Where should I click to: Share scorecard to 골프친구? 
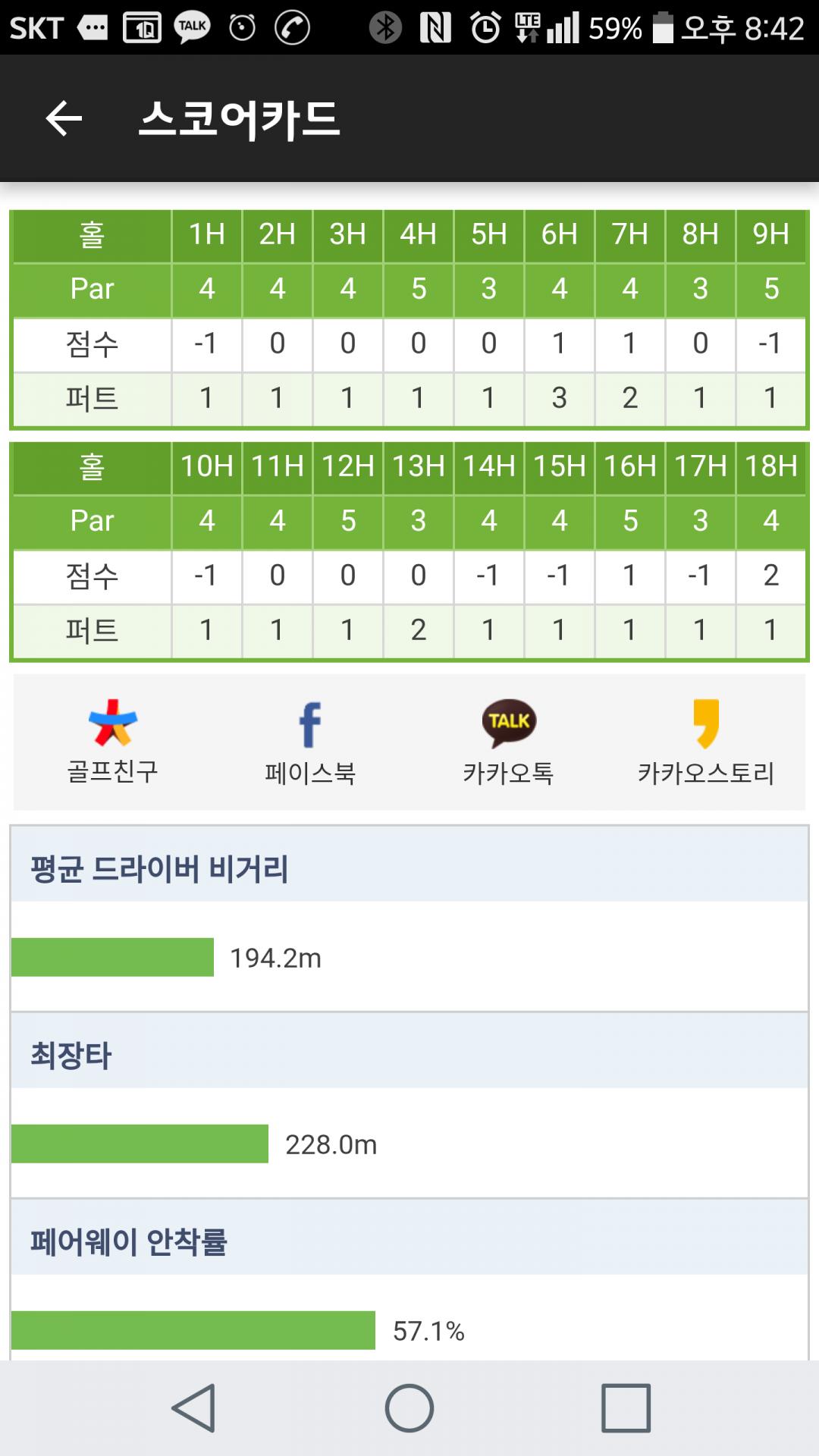coord(112,741)
